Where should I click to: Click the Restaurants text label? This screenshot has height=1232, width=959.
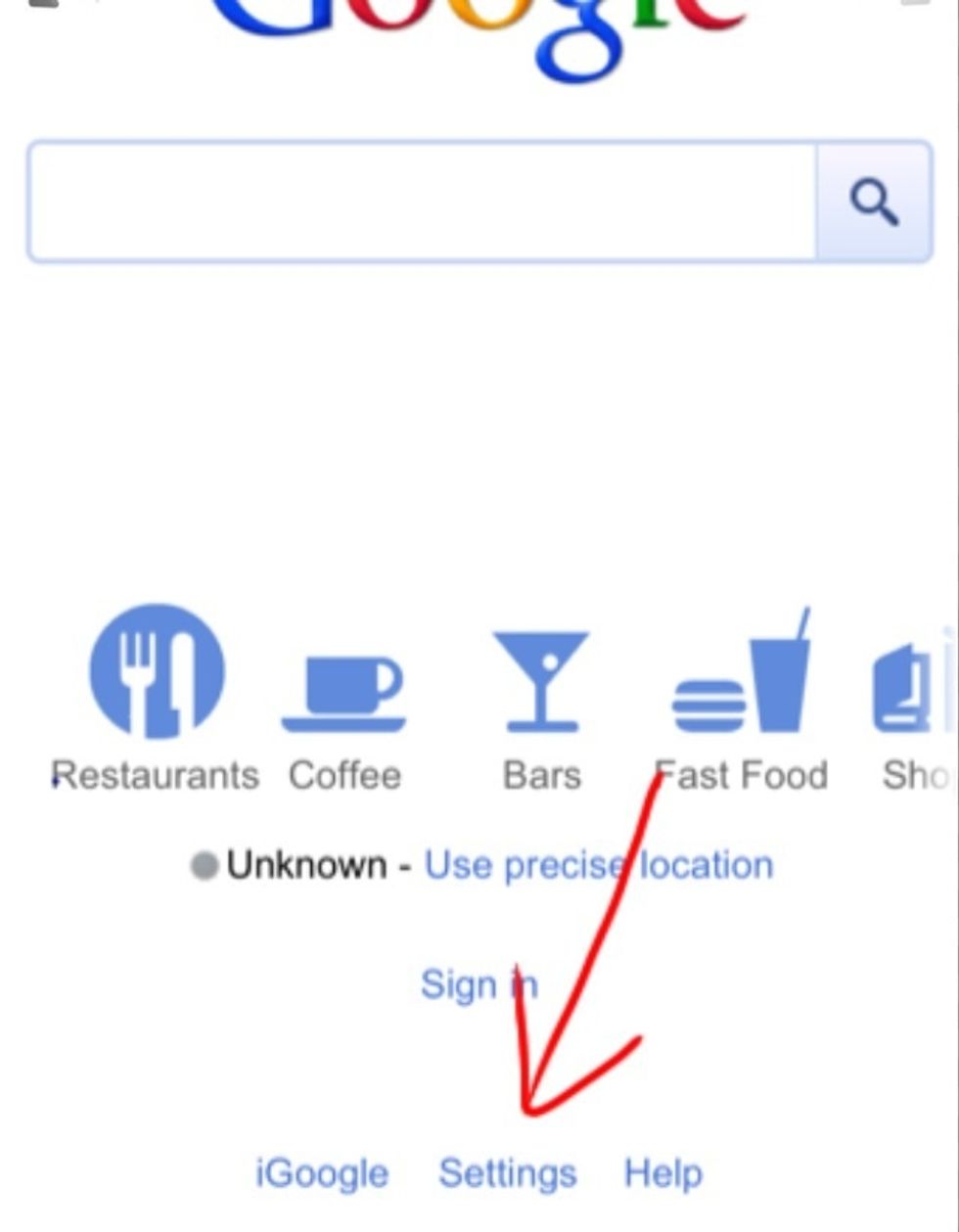[159, 775]
